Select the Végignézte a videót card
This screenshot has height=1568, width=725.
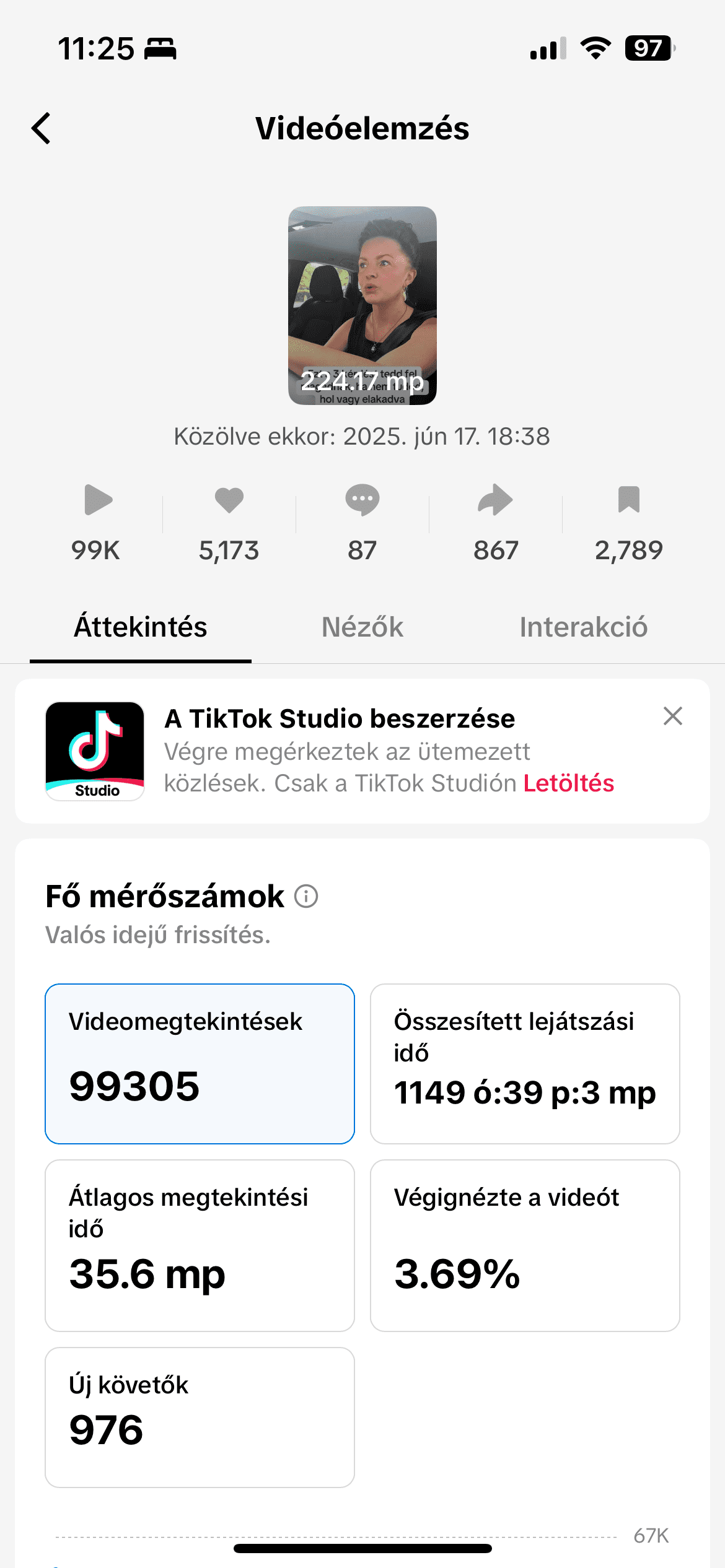click(524, 1245)
